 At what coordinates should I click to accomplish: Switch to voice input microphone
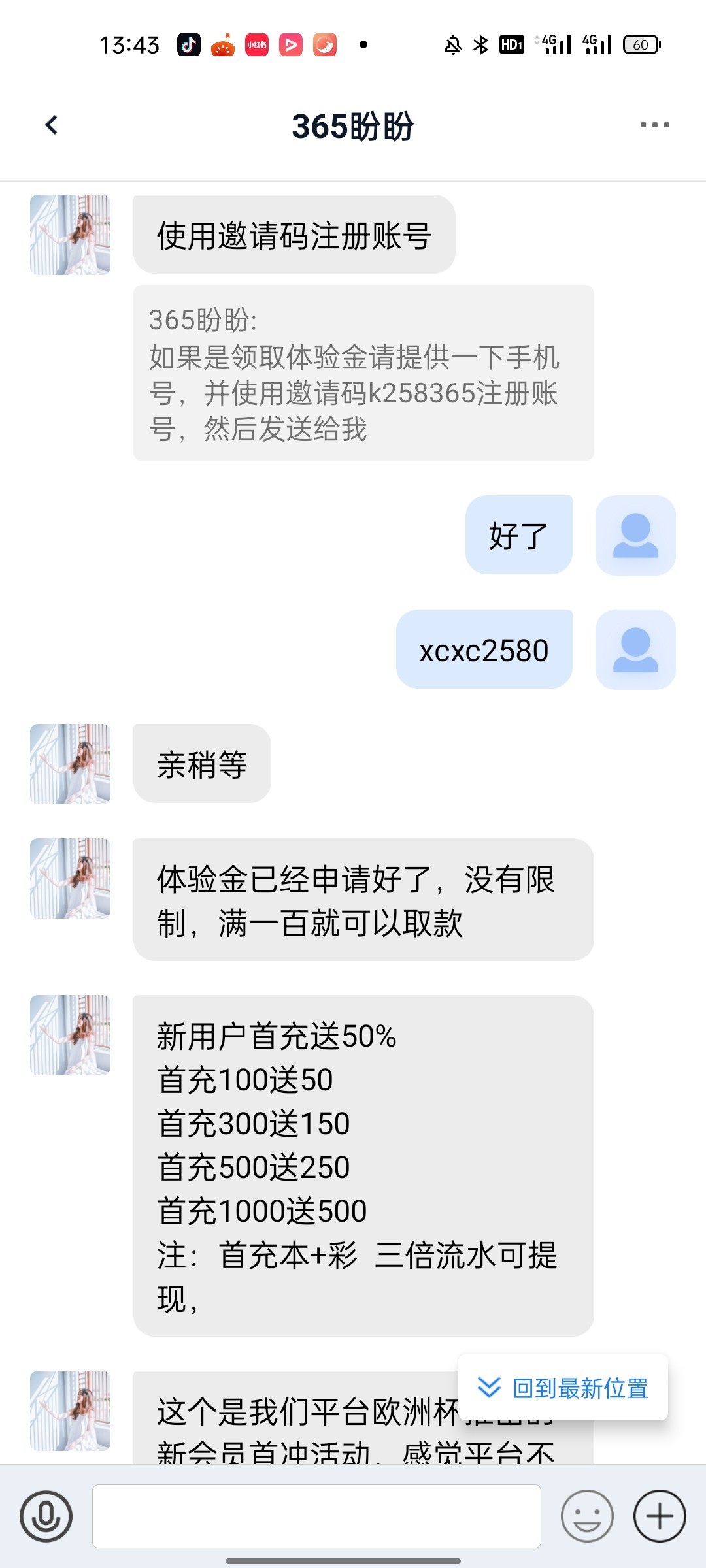pos(46,1516)
